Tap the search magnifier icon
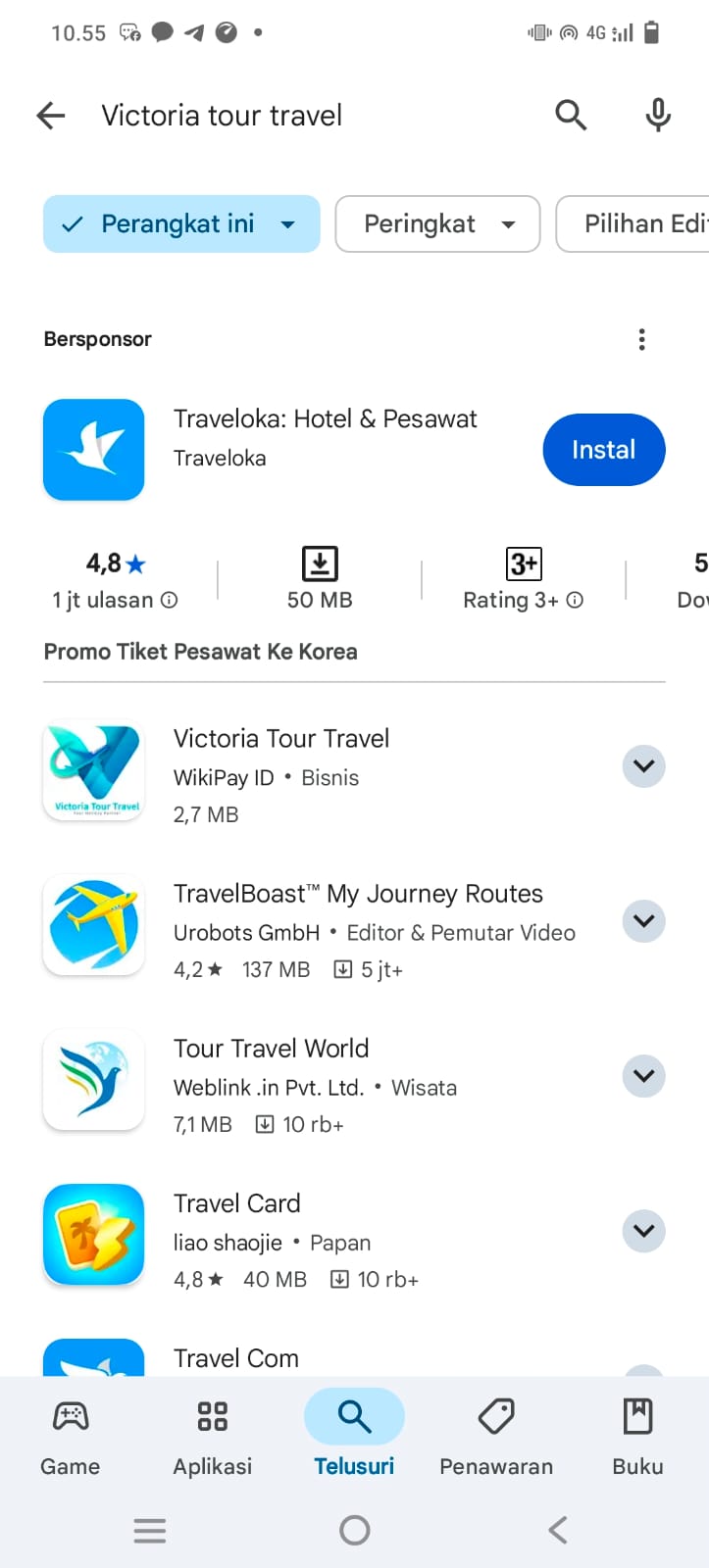 571,116
